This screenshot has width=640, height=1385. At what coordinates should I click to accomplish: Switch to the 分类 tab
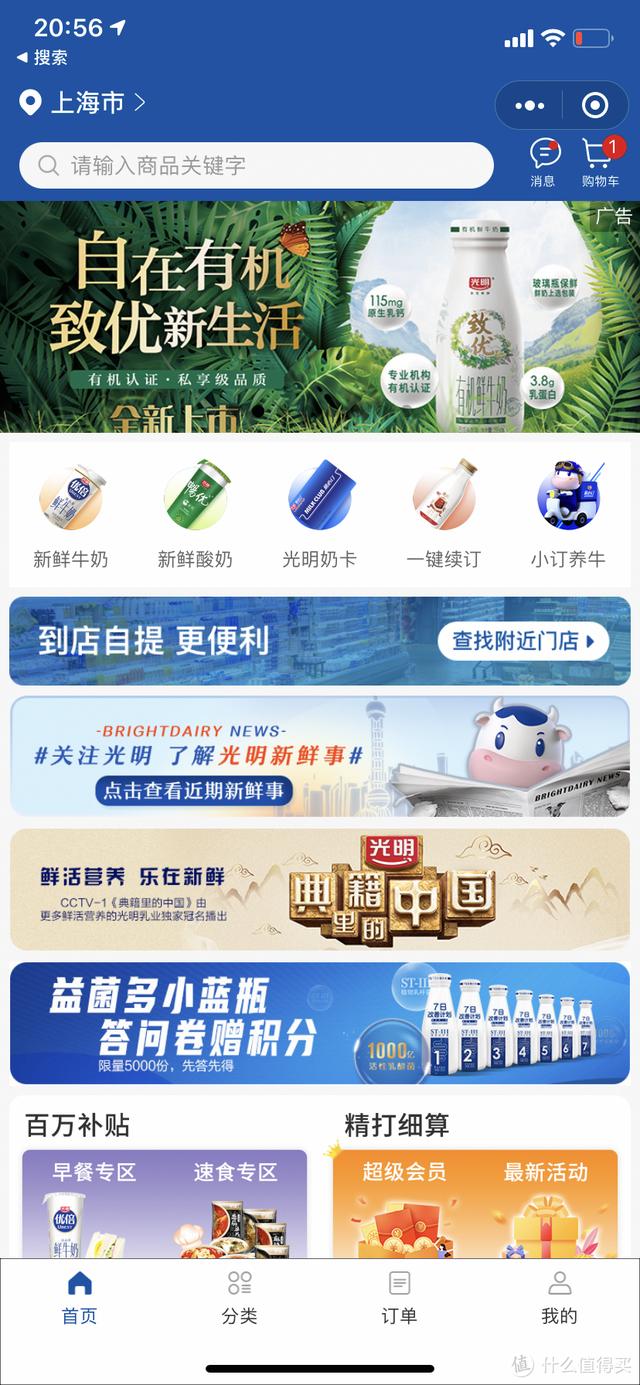pos(240,1297)
